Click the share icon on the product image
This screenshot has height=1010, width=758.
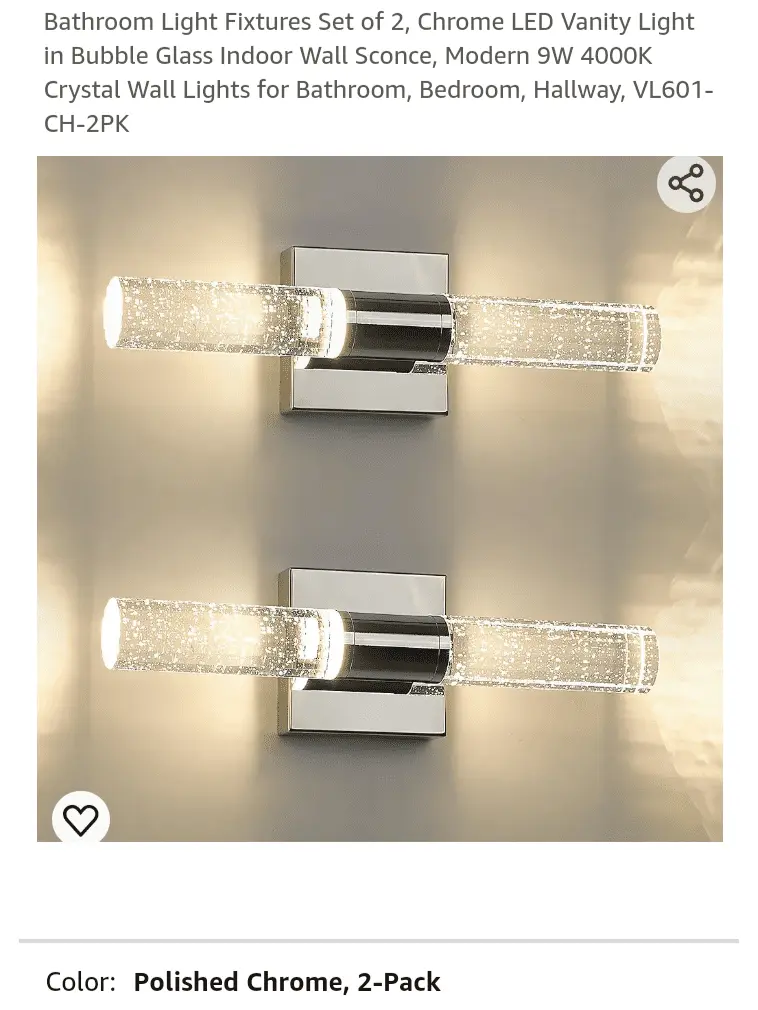(686, 183)
